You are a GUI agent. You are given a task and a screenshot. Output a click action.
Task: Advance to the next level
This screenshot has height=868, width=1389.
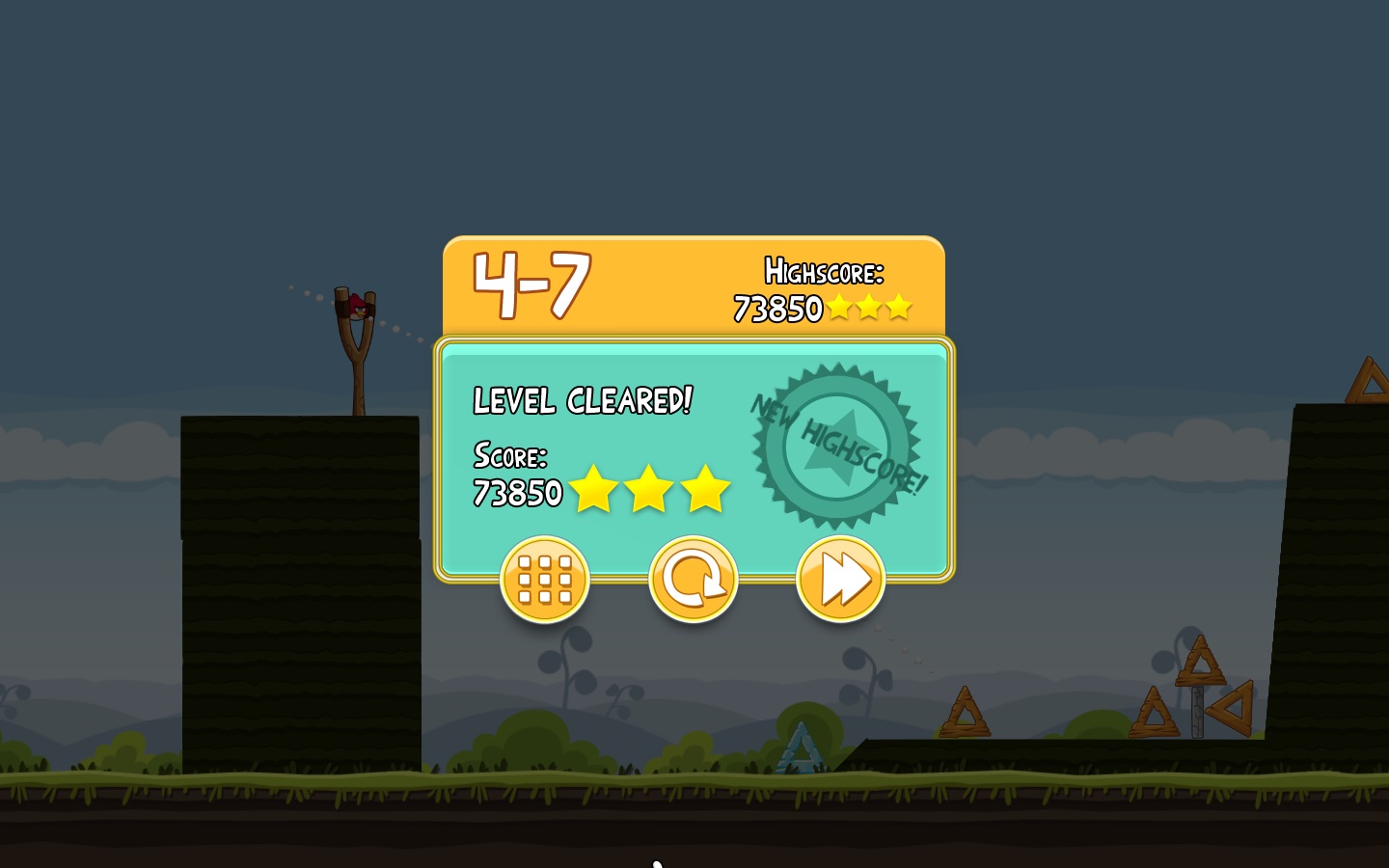840,580
